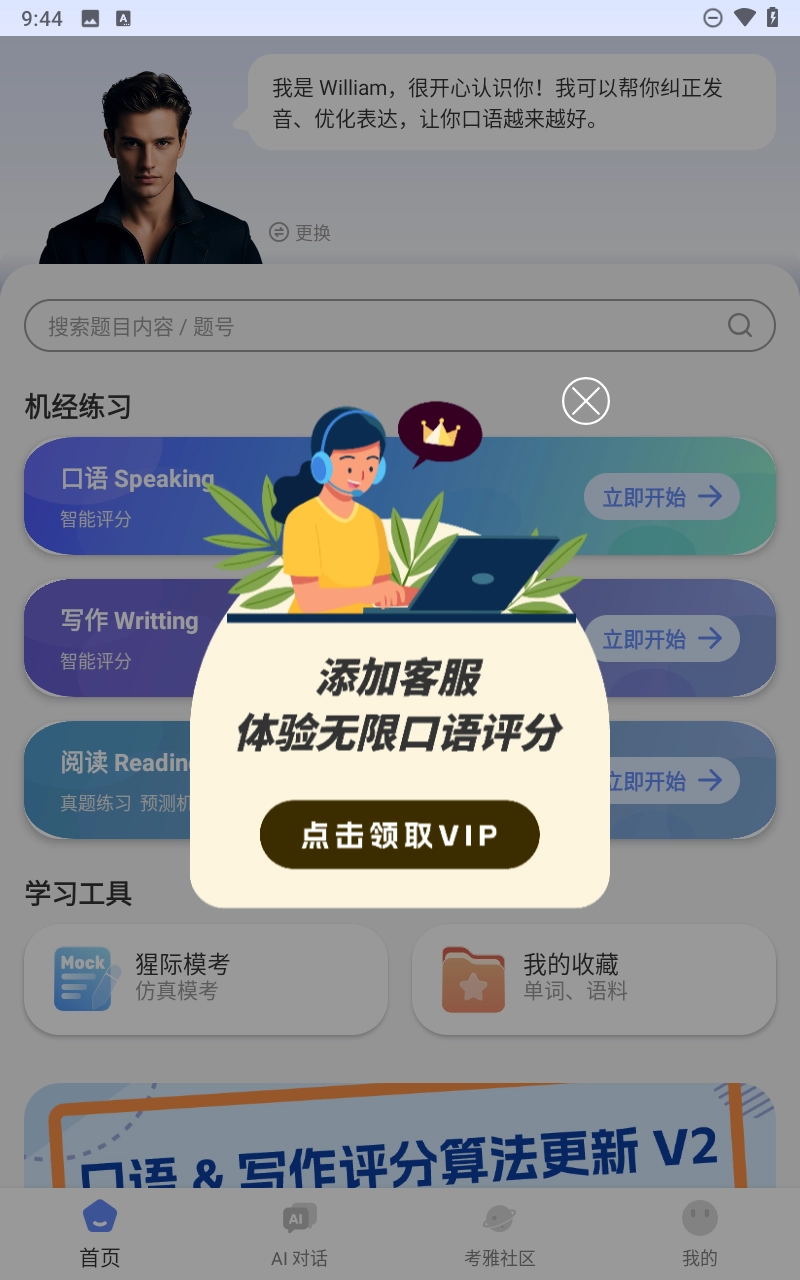
Task: Tap the search magnifier icon
Action: tap(740, 326)
